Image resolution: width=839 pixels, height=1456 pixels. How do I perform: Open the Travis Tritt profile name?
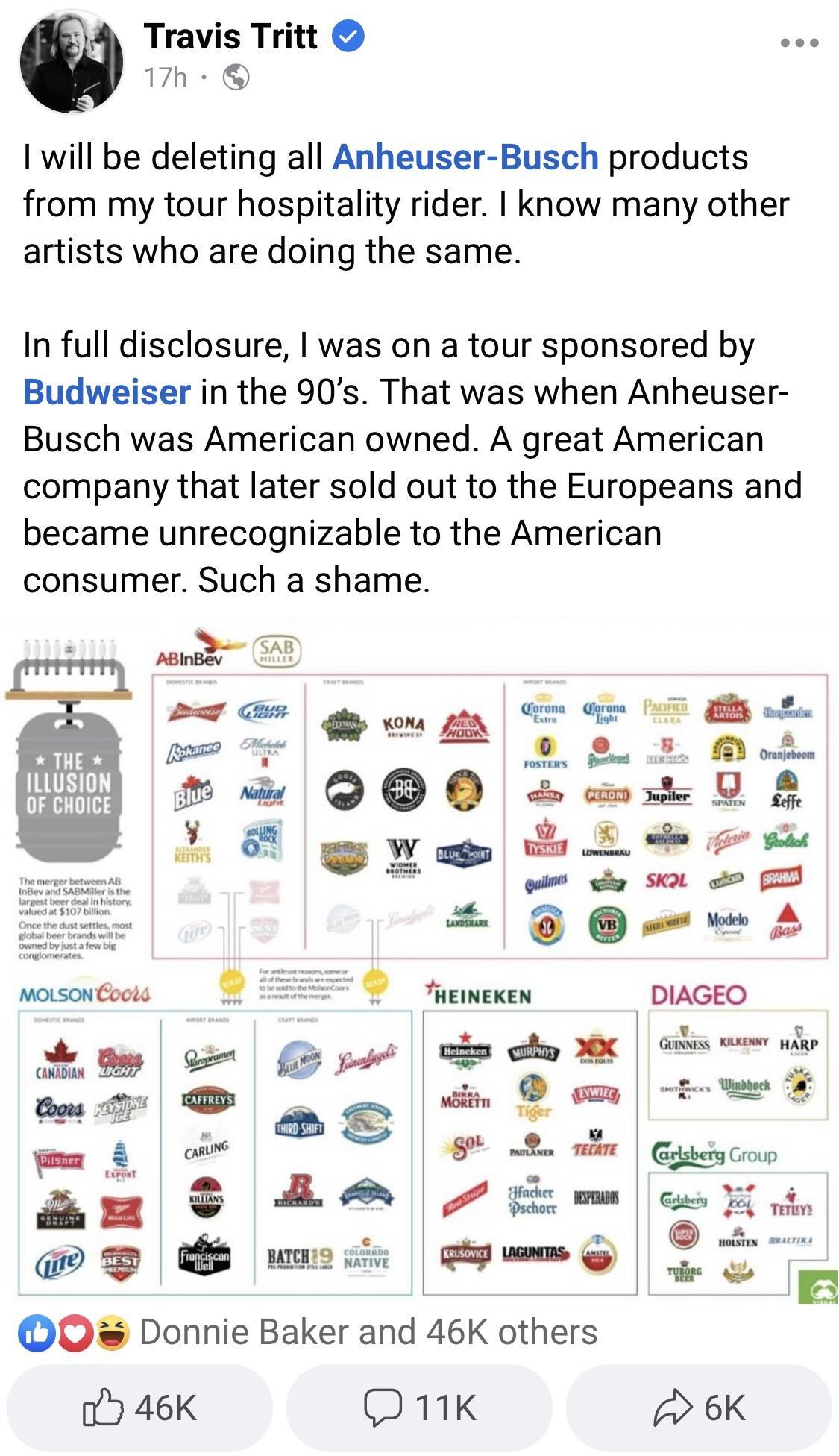point(231,37)
